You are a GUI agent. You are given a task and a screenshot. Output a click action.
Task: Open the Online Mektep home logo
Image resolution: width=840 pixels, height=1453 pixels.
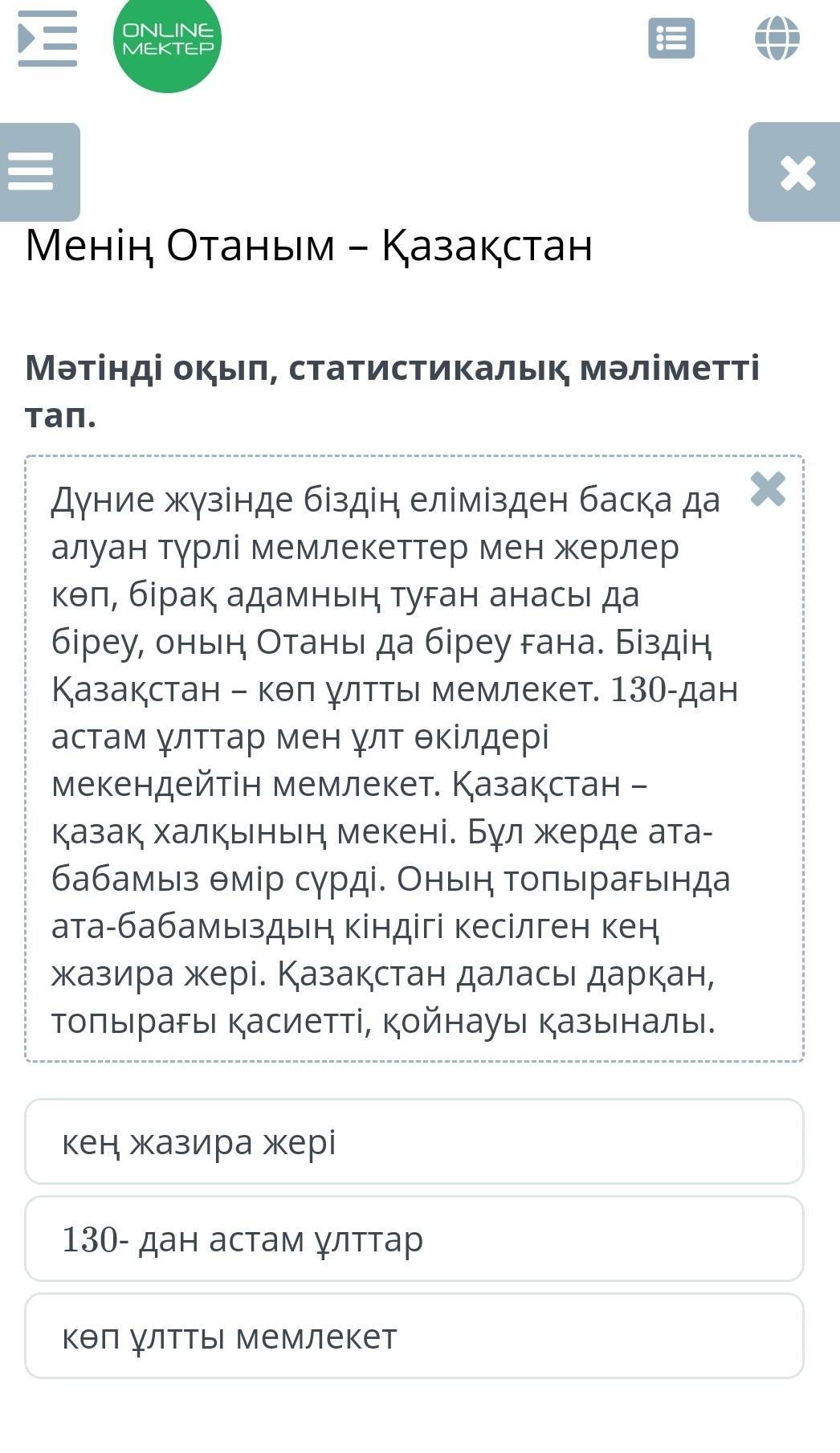pyautogui.click(x=167, y=39)
